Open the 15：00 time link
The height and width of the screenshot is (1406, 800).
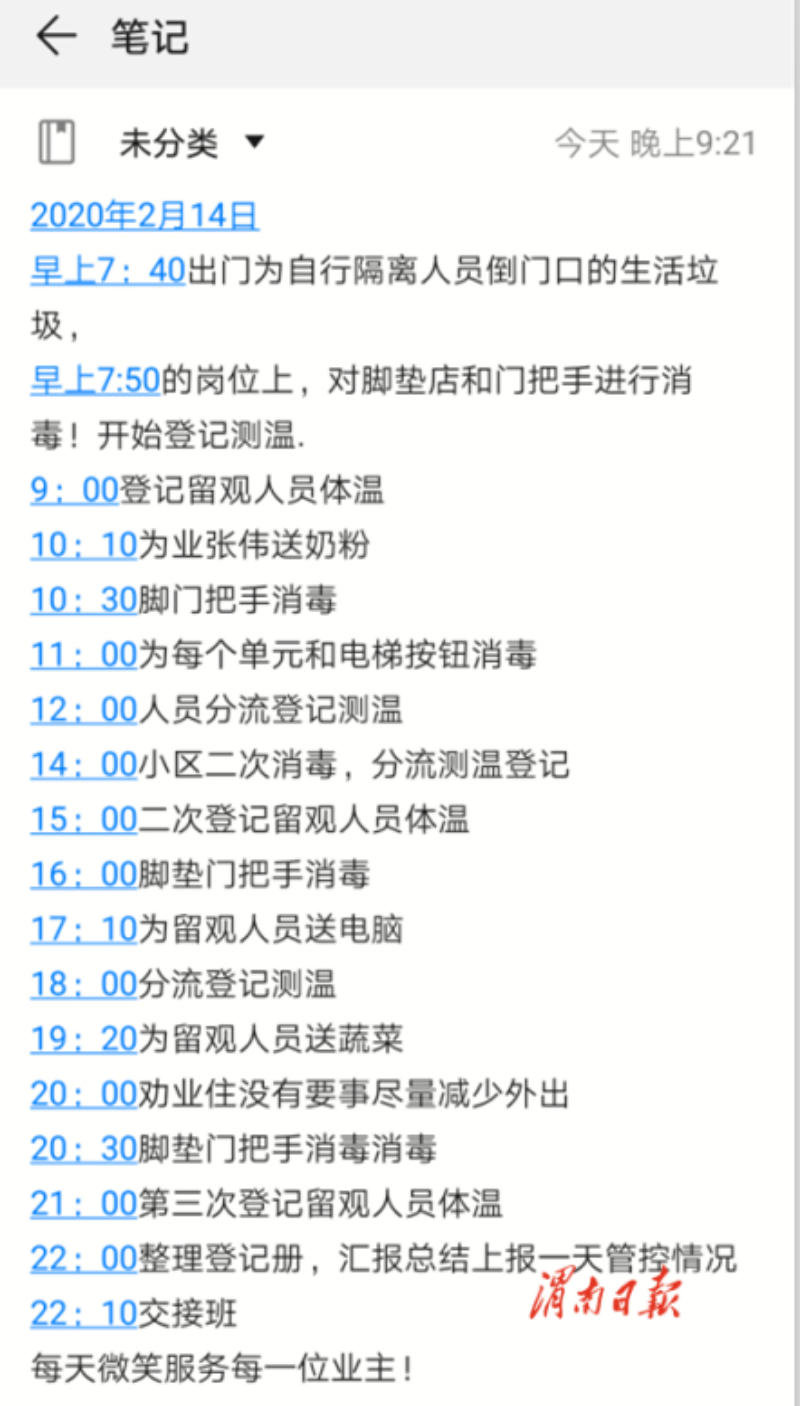tap(83, 820)
